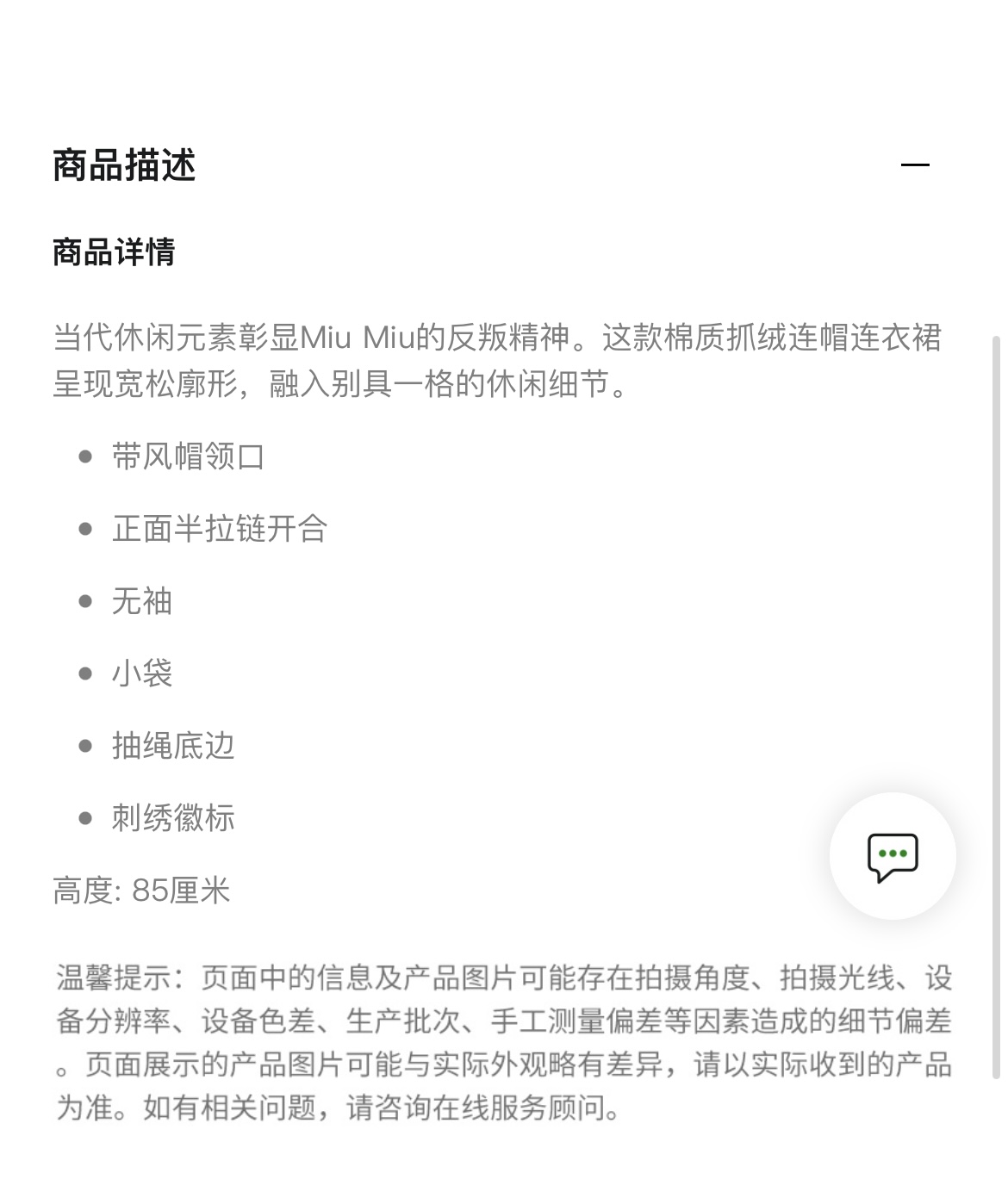The image size is (1008, 1198).
Task: Open the floating online chat button
Action: (x=893, y=856)
